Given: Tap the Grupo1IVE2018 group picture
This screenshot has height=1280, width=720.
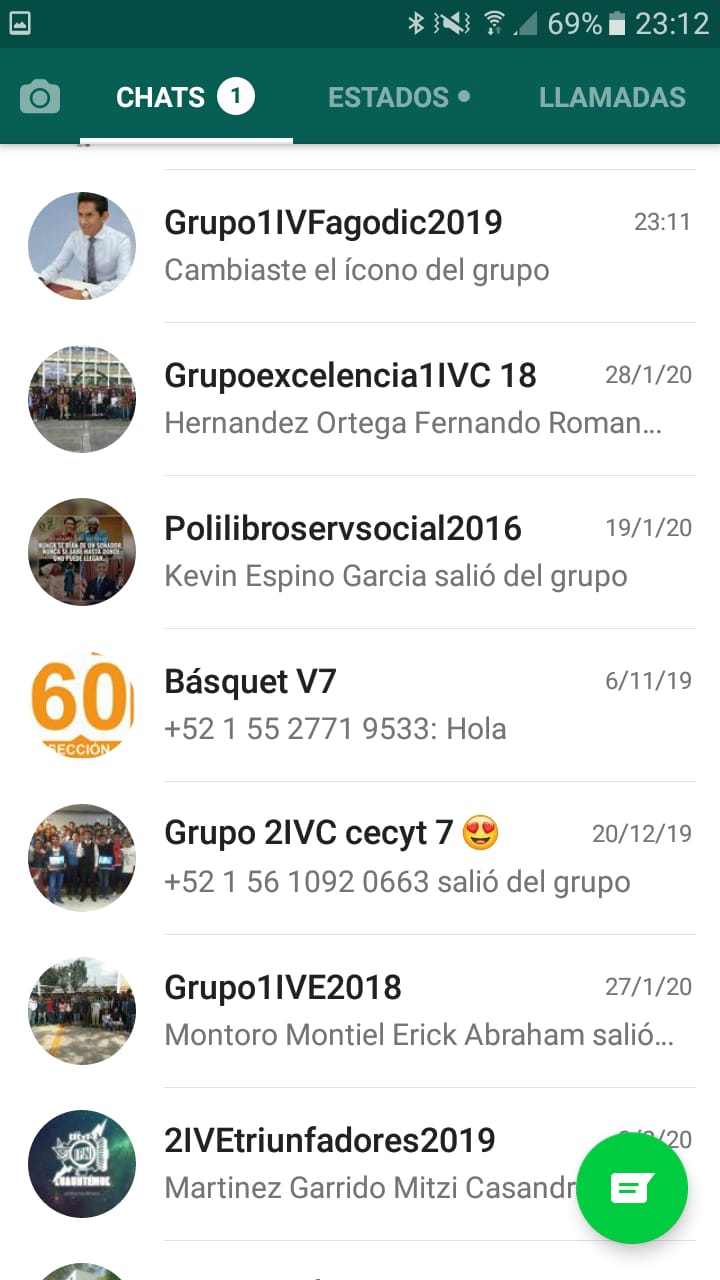Looking at the screenshot, I should point(82,1010).
